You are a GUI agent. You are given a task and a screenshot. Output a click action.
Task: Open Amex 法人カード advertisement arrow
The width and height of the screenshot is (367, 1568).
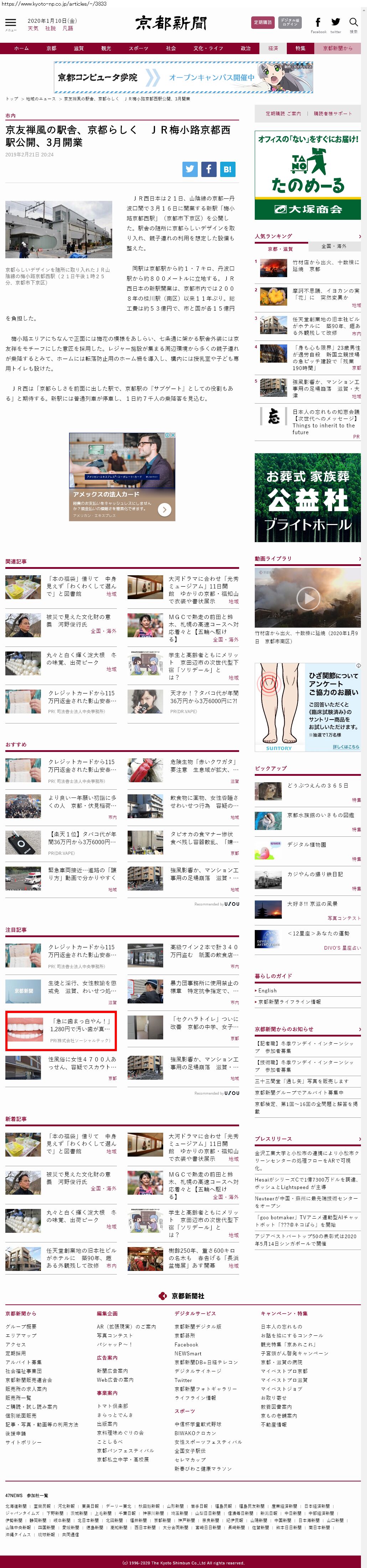[x=164, y=509]
